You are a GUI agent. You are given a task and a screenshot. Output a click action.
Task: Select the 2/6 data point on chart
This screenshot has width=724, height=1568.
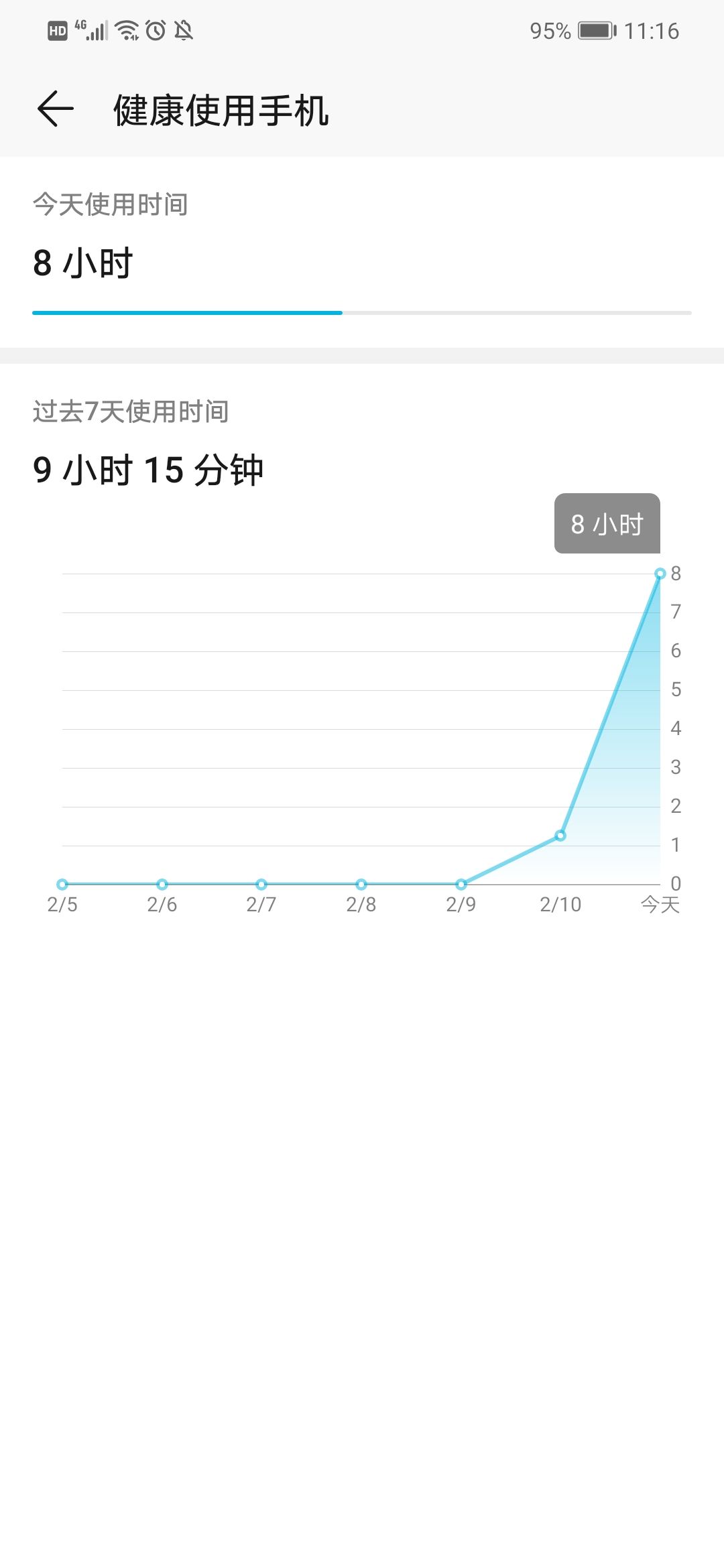click(x=162, y=885)
